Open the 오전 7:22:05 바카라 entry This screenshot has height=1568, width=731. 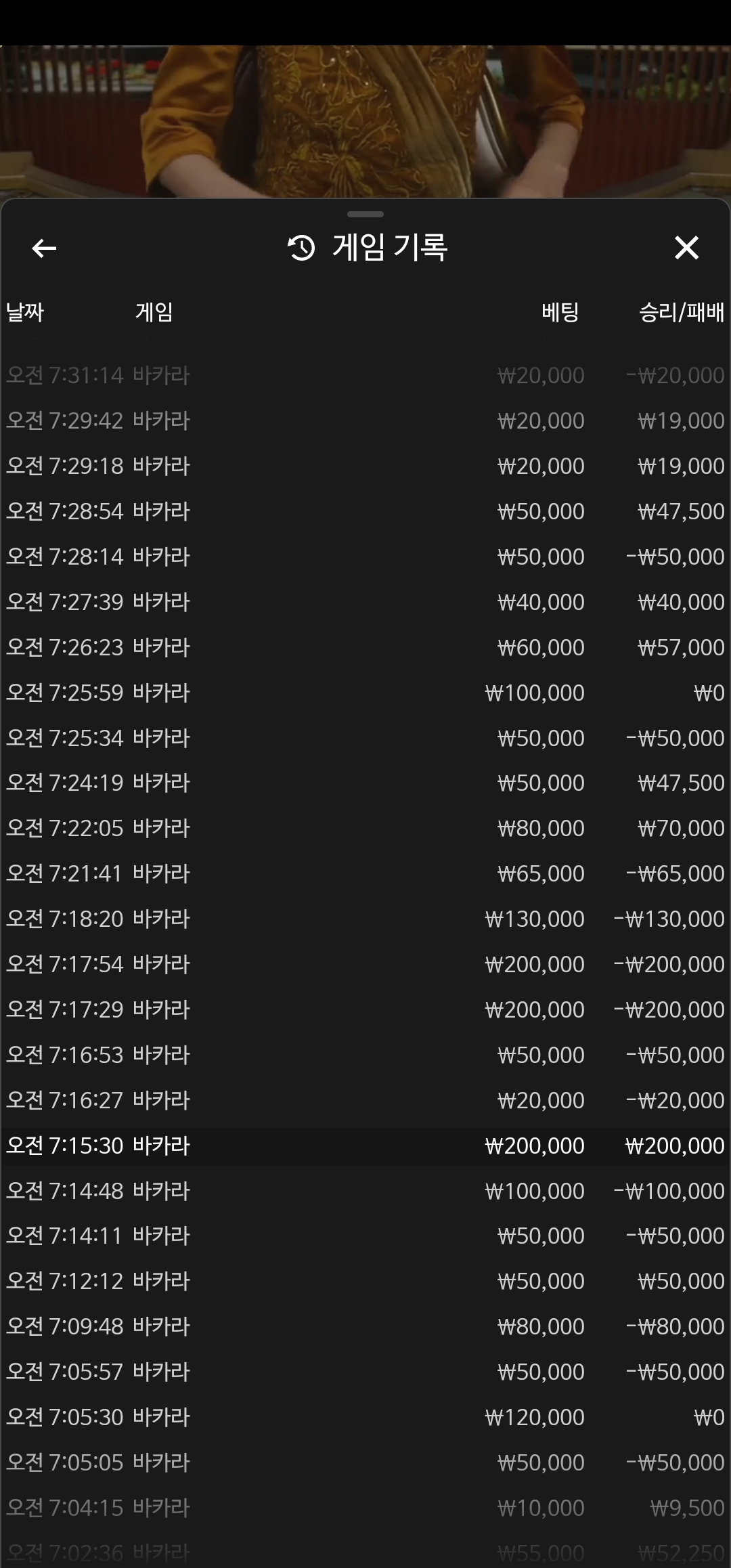pos(365,828)
